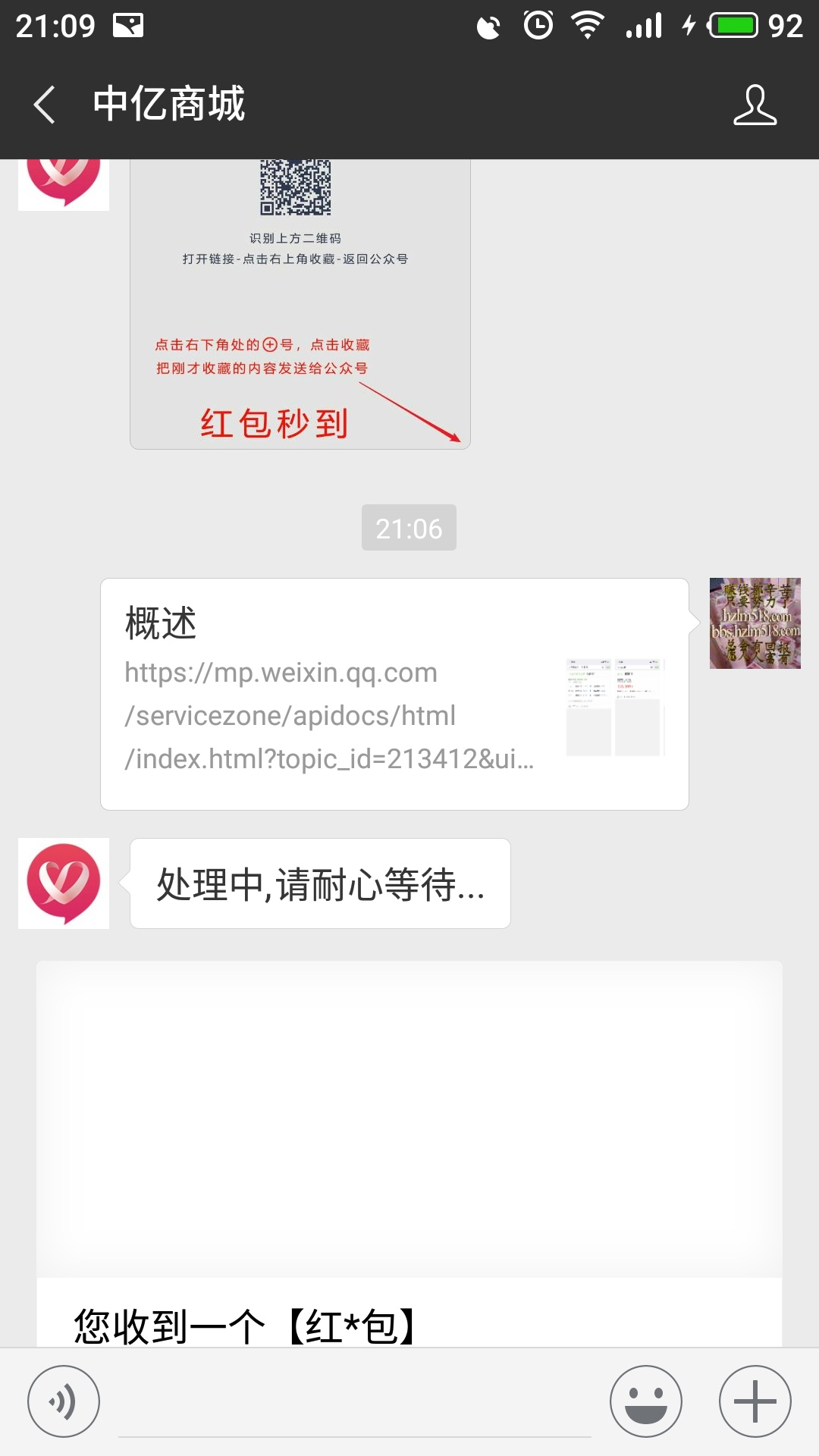Open the 红包秒到 instruction image
Image resolution: width=819 pixels, height=1456 pixels.
pos(300,303)
